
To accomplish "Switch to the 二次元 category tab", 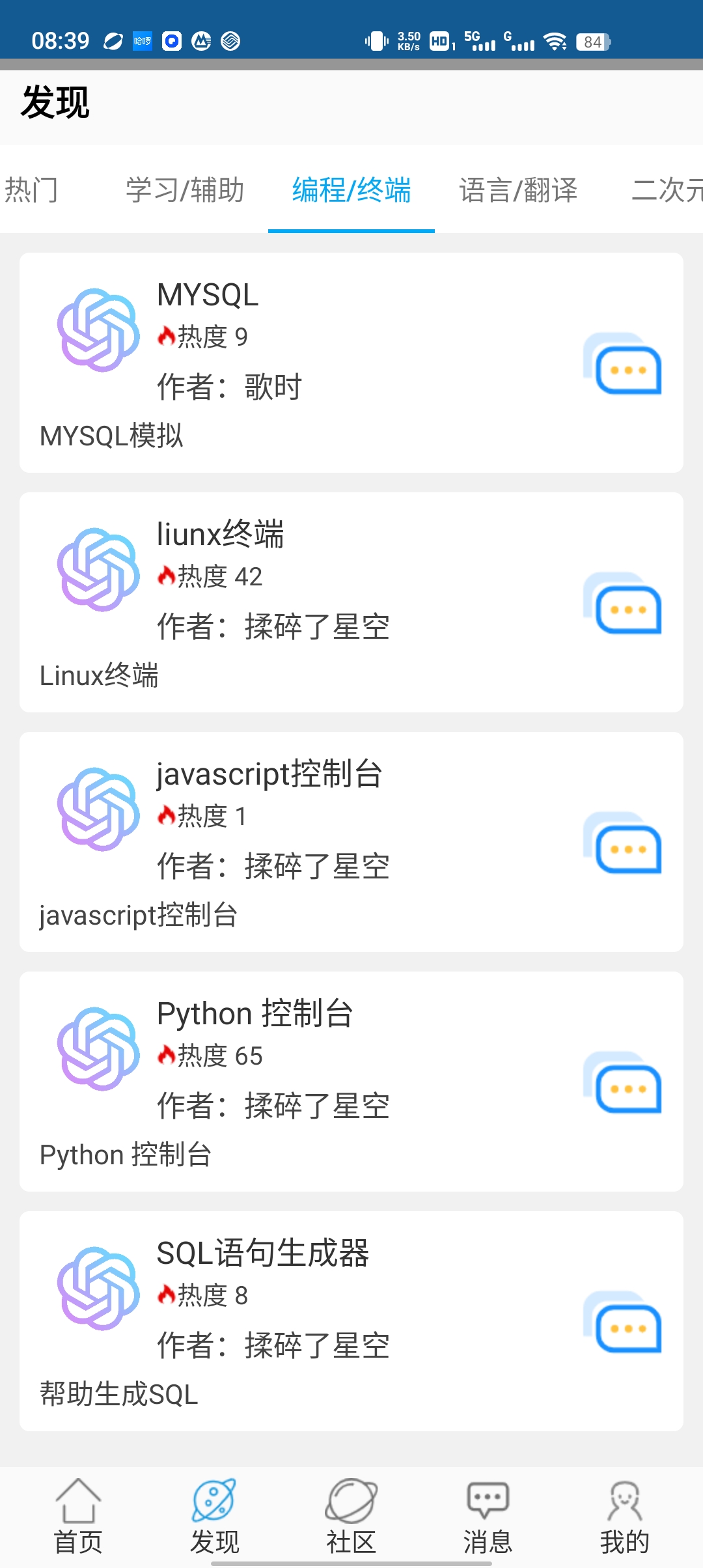I will (667, 190).
